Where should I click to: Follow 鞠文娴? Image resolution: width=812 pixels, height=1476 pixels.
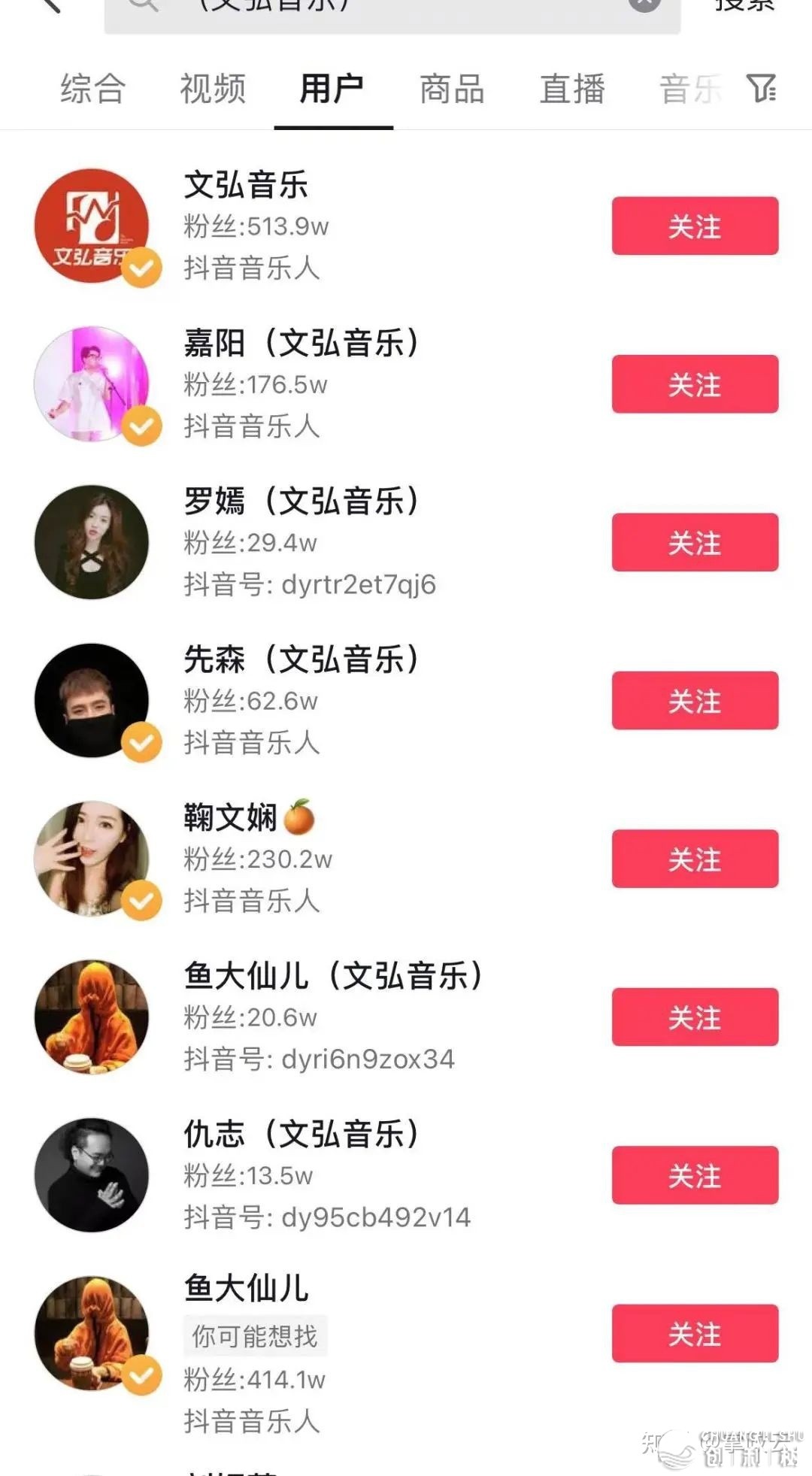coord(694,859)
